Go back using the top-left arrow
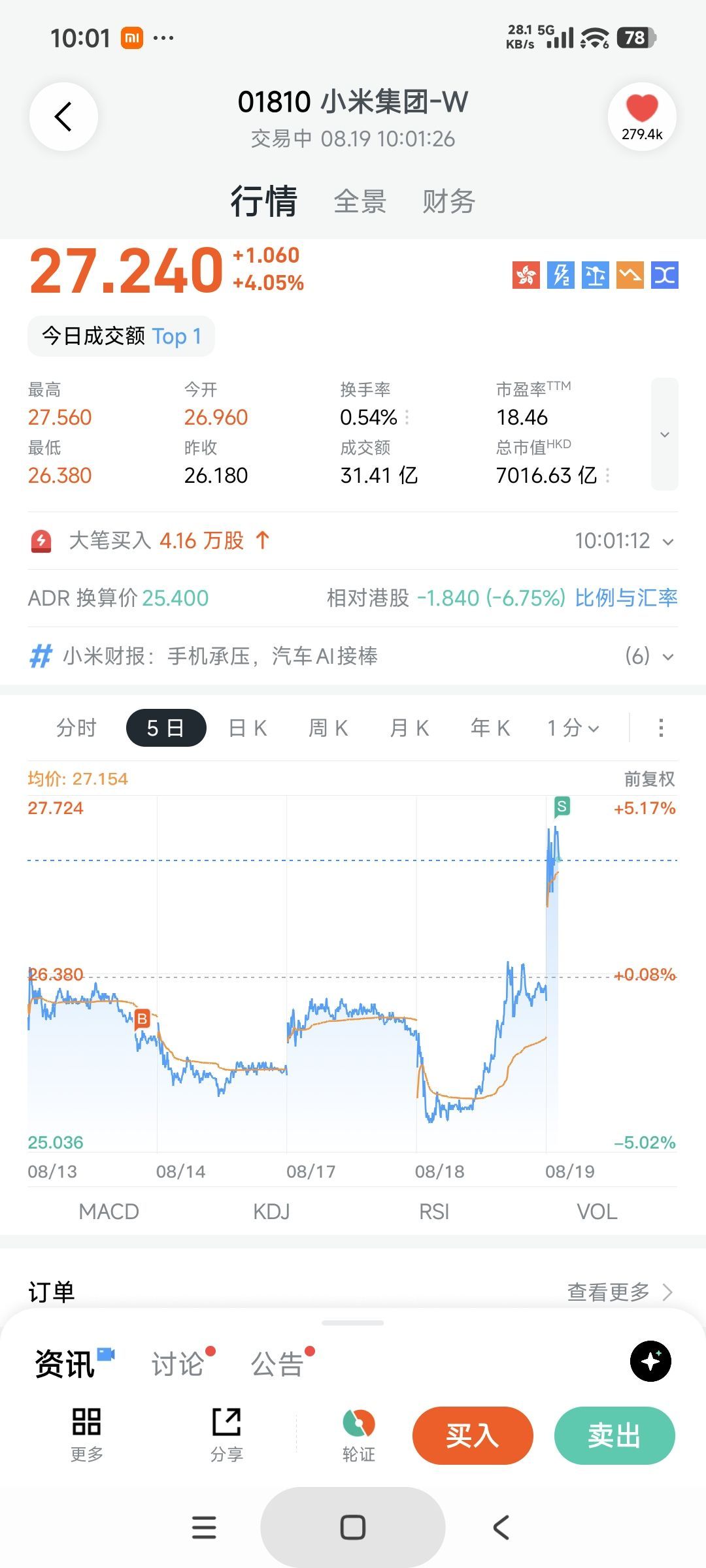Viewport: 706px width, 1568px height. tap(63, 117)
